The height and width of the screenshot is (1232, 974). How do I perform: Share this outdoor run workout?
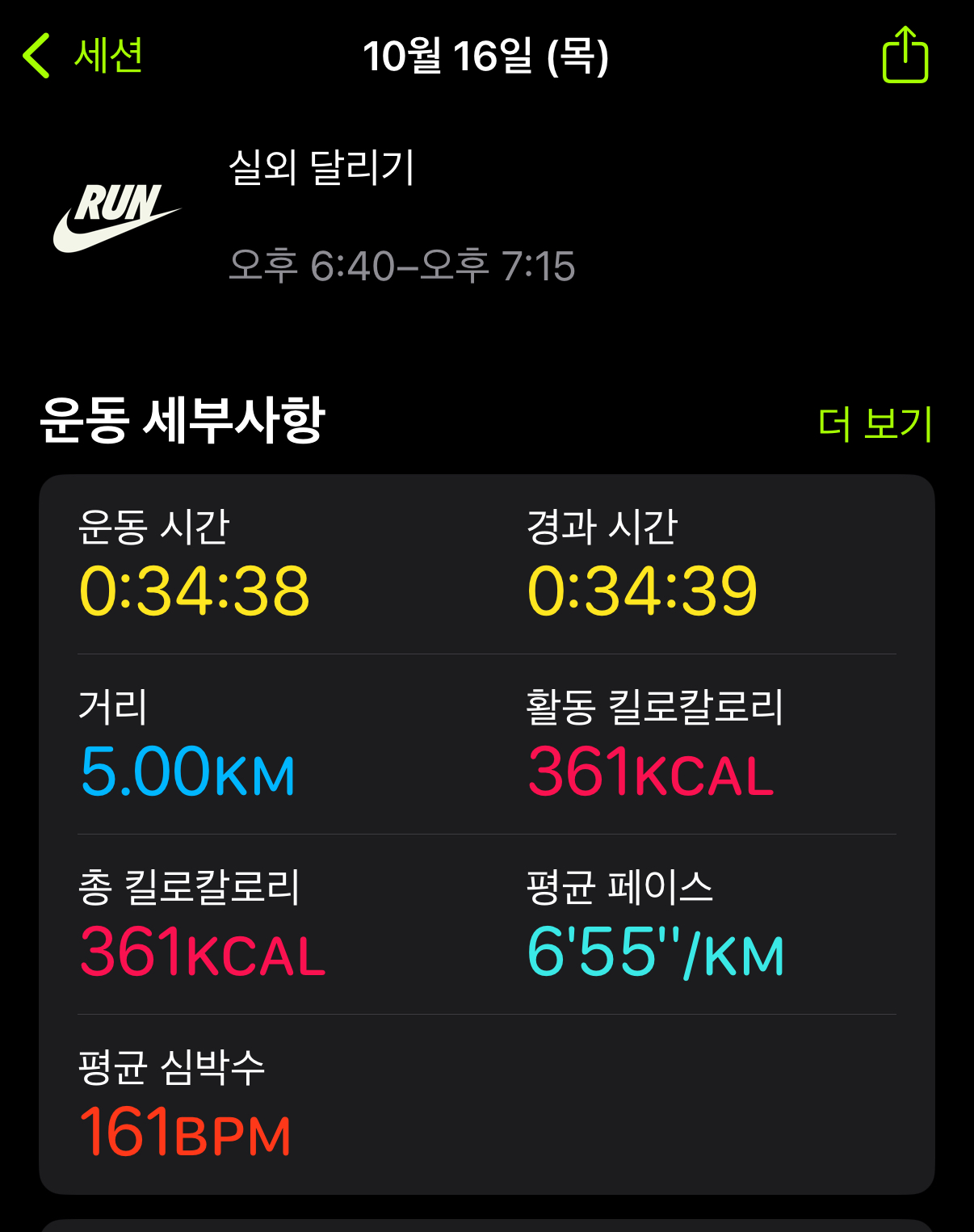(905, 56)
